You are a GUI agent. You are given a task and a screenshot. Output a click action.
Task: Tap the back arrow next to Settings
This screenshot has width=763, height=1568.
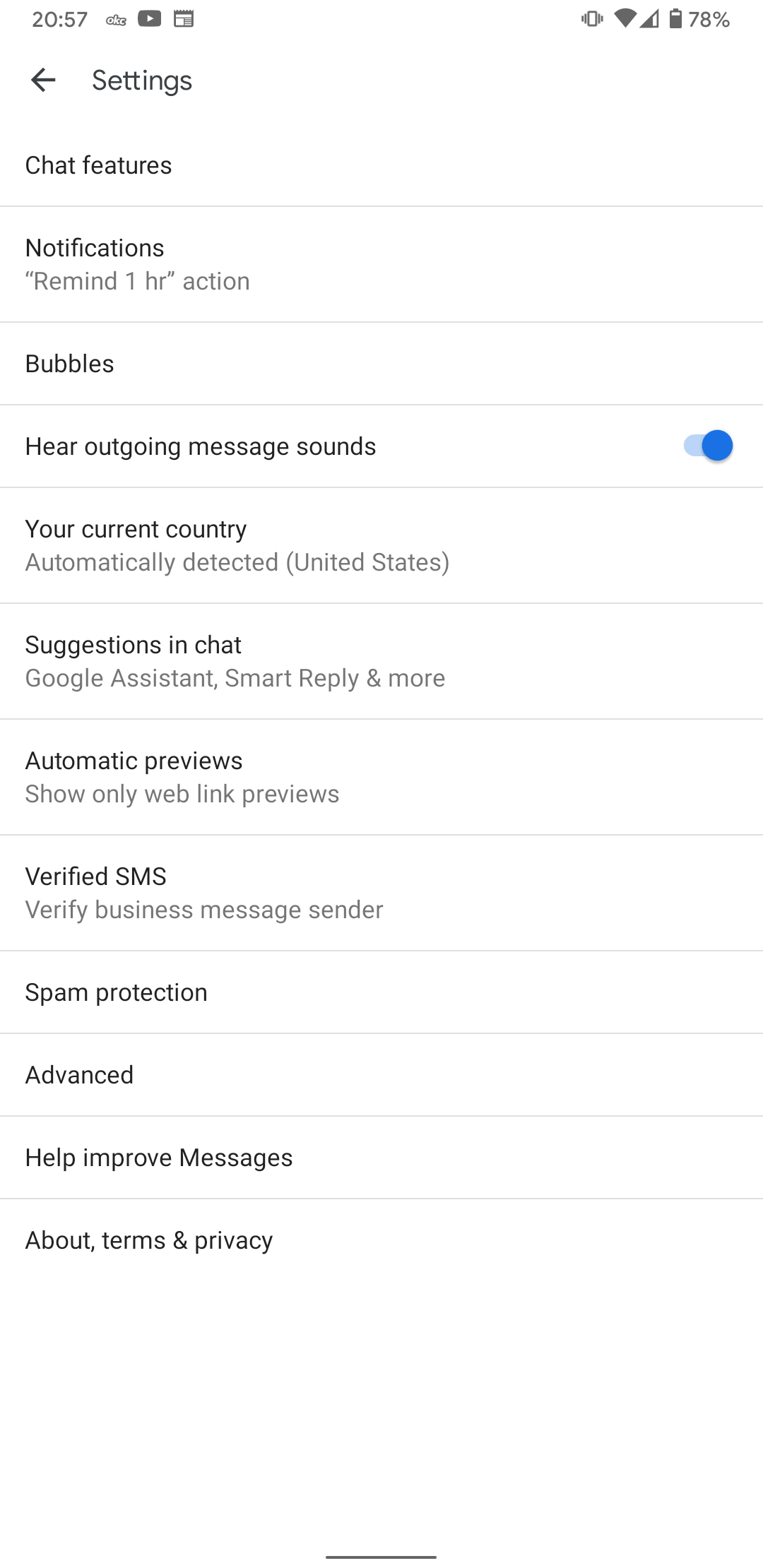pyautogui.click(x=42, y=80)
